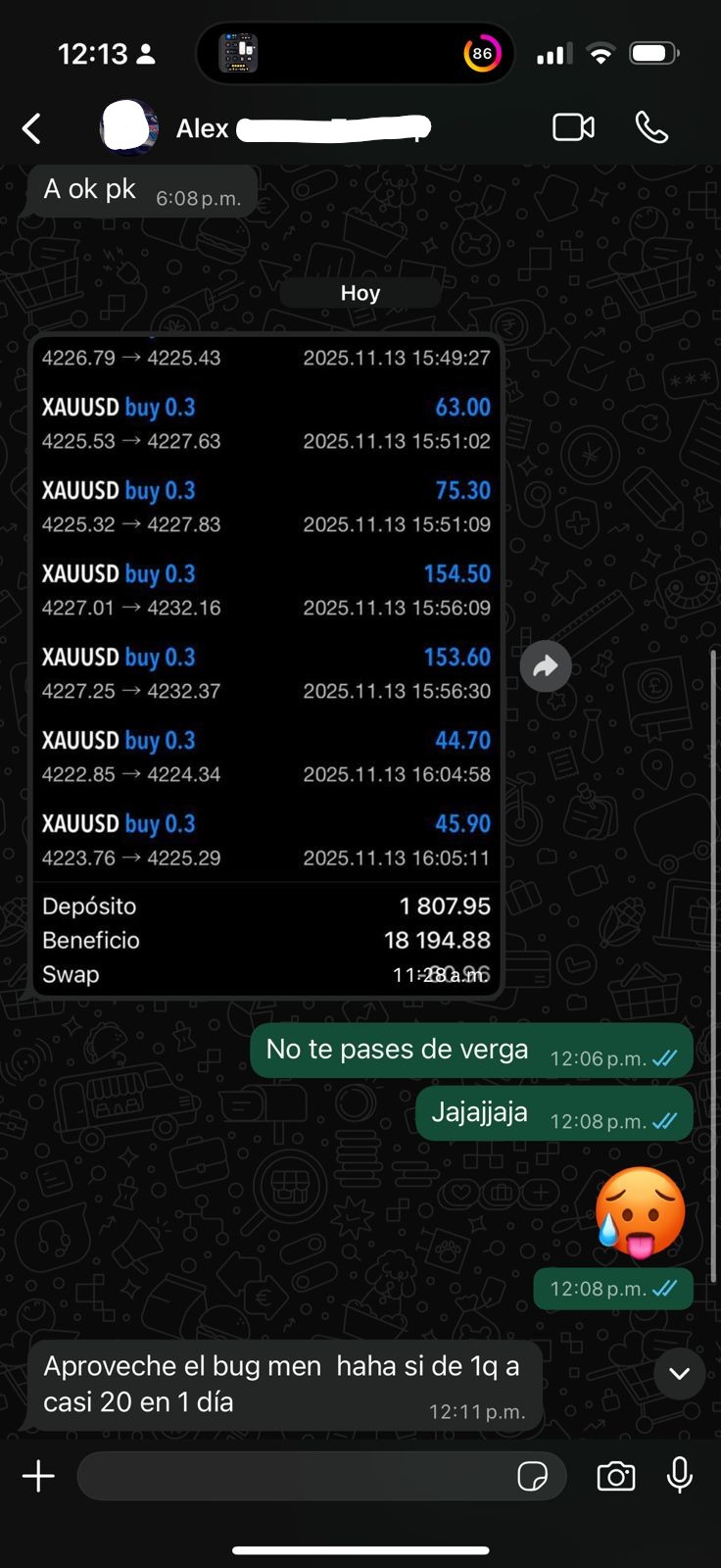This screenshot has height=1568, width=721.
Task: Tap the back chevron to return to chats
Action: click(31, 127)
